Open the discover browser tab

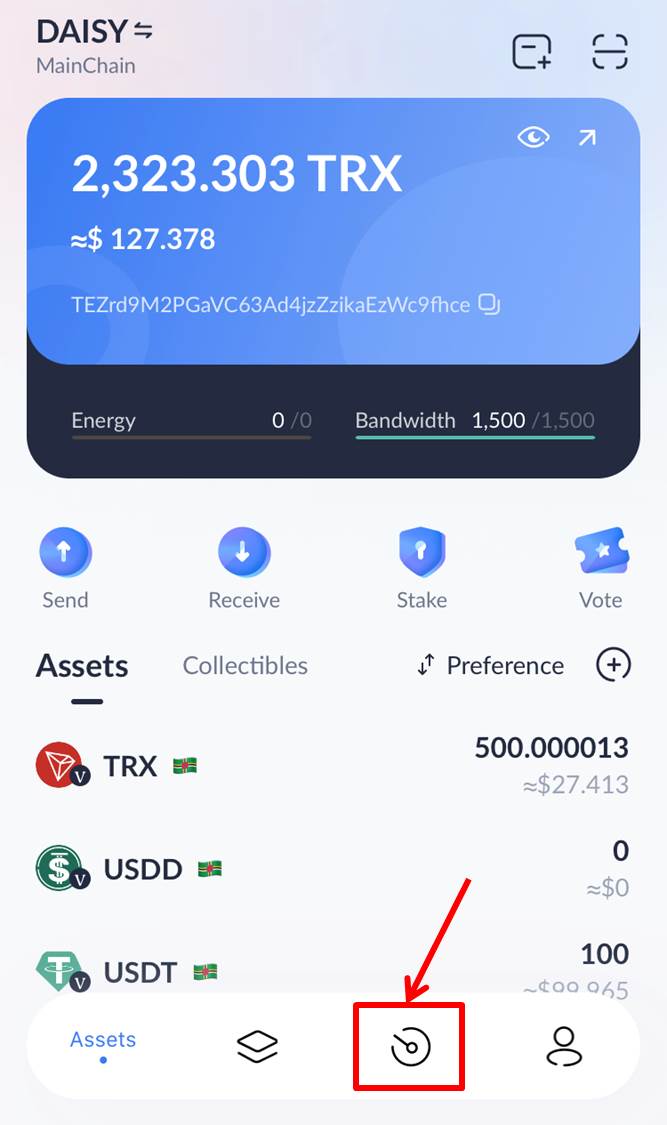pos(409,1046)
